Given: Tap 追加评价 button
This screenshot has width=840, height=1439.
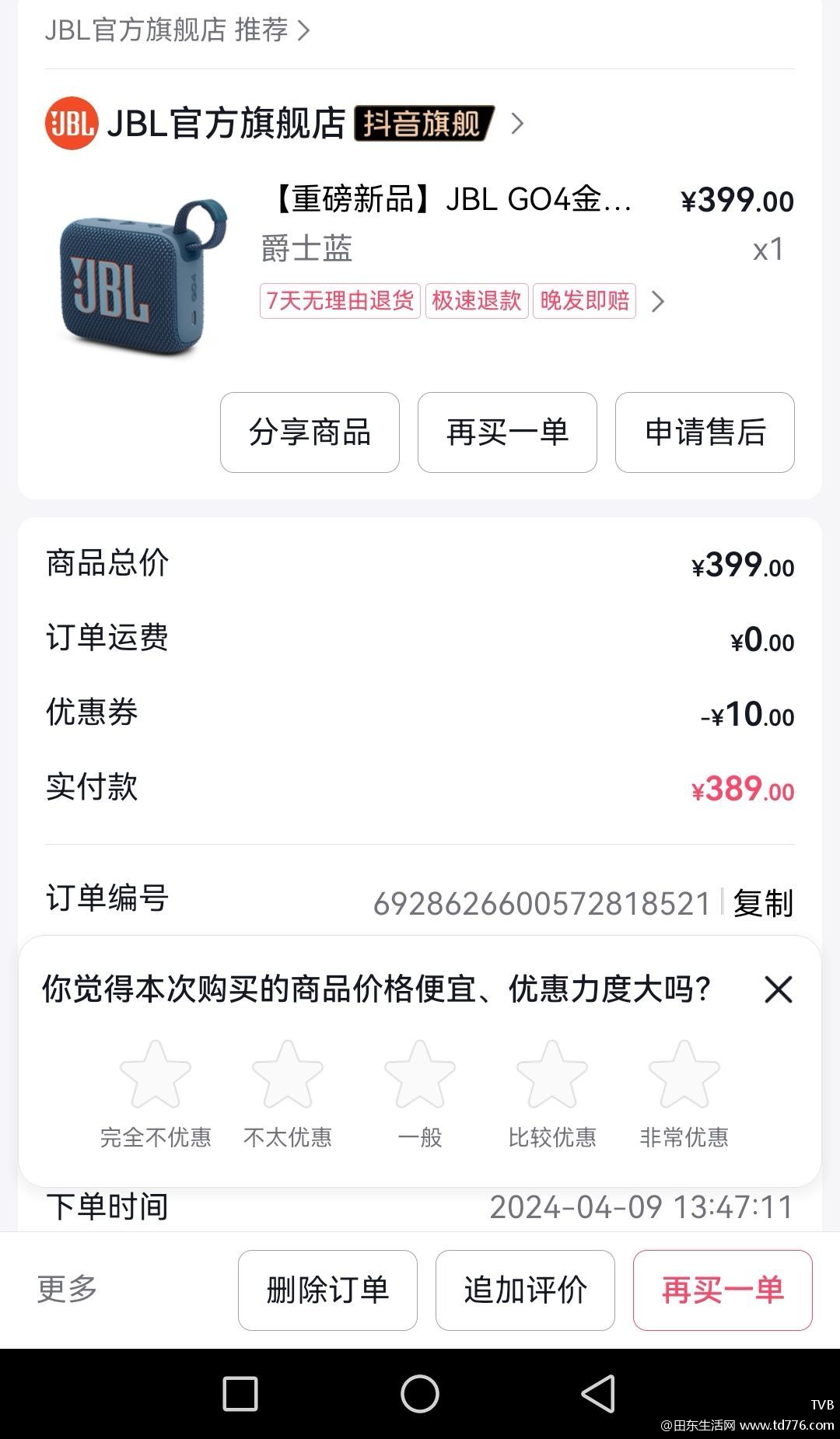Looking at the screenshot, I should 525,1290.
